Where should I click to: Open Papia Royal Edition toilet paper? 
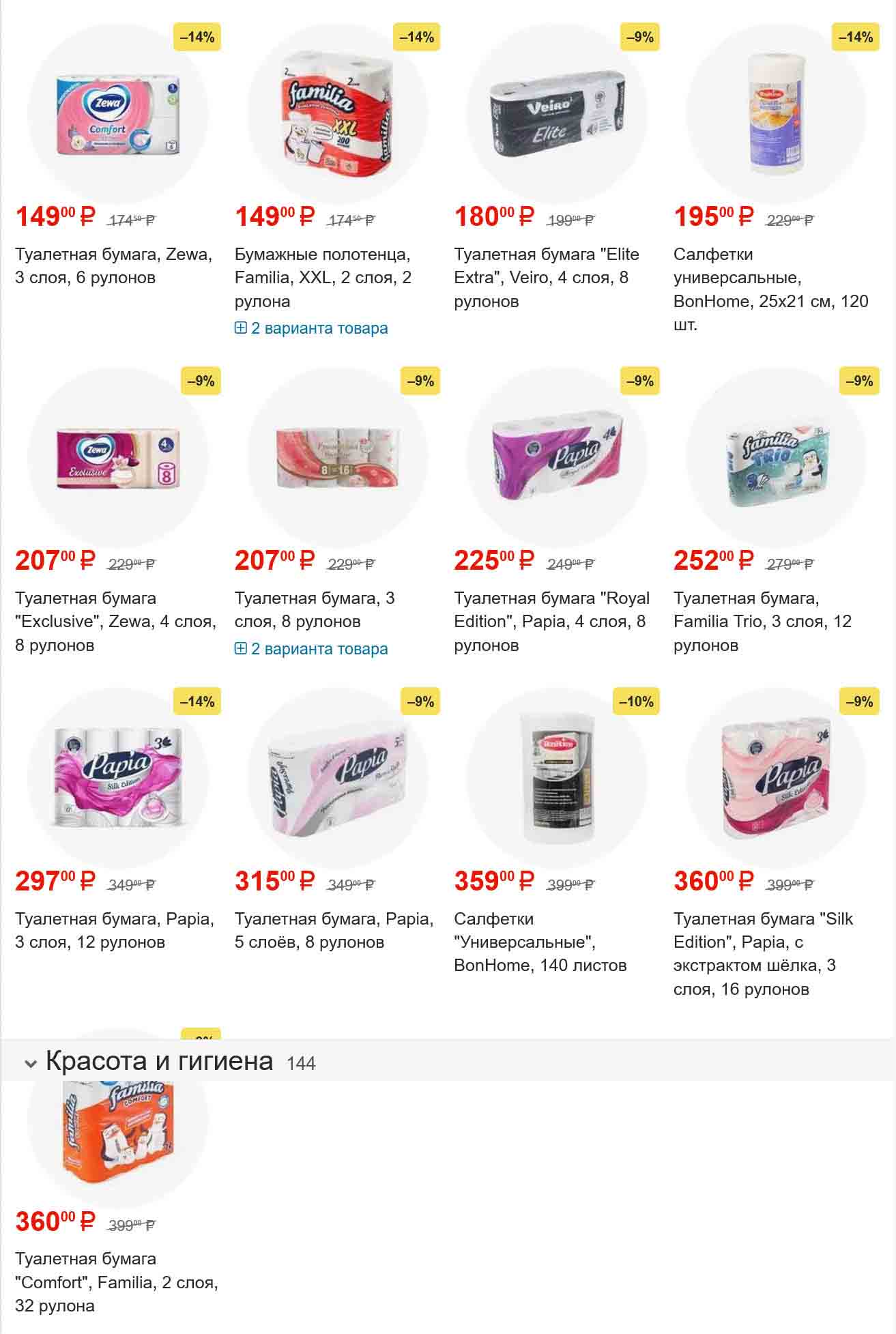point(551,622)
